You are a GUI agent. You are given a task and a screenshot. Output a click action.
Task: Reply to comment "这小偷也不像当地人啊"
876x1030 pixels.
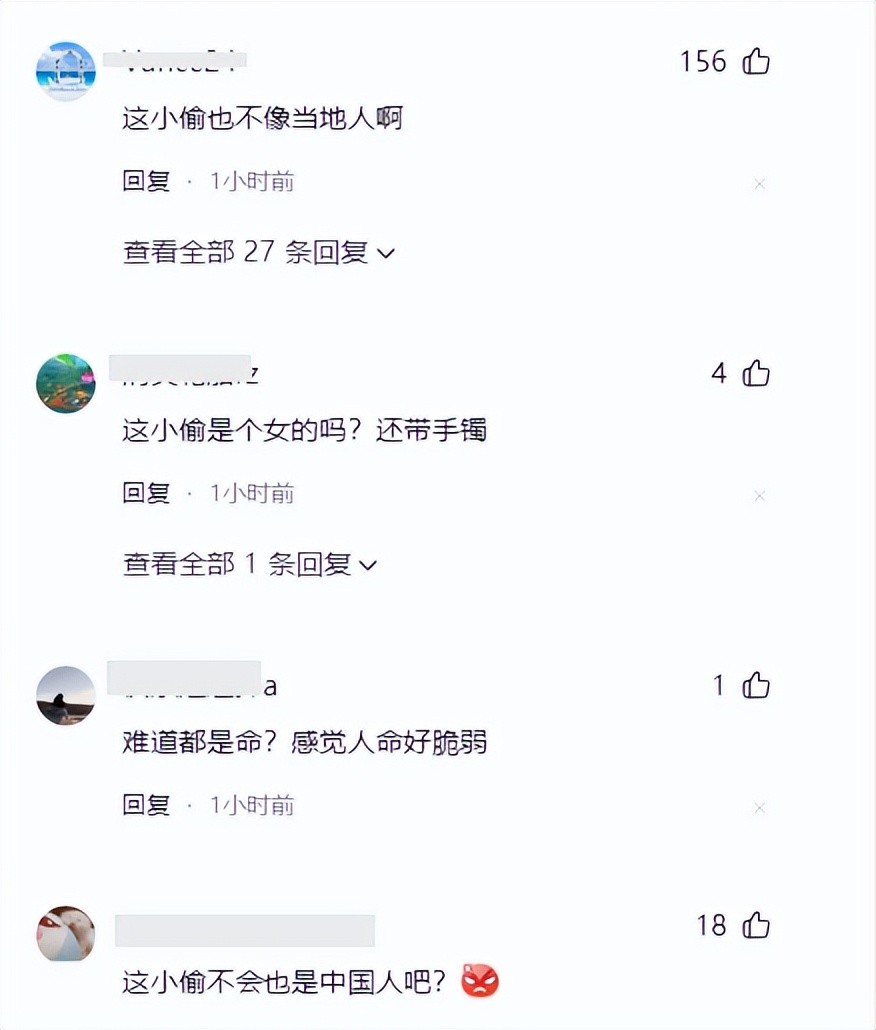[146, 181]
